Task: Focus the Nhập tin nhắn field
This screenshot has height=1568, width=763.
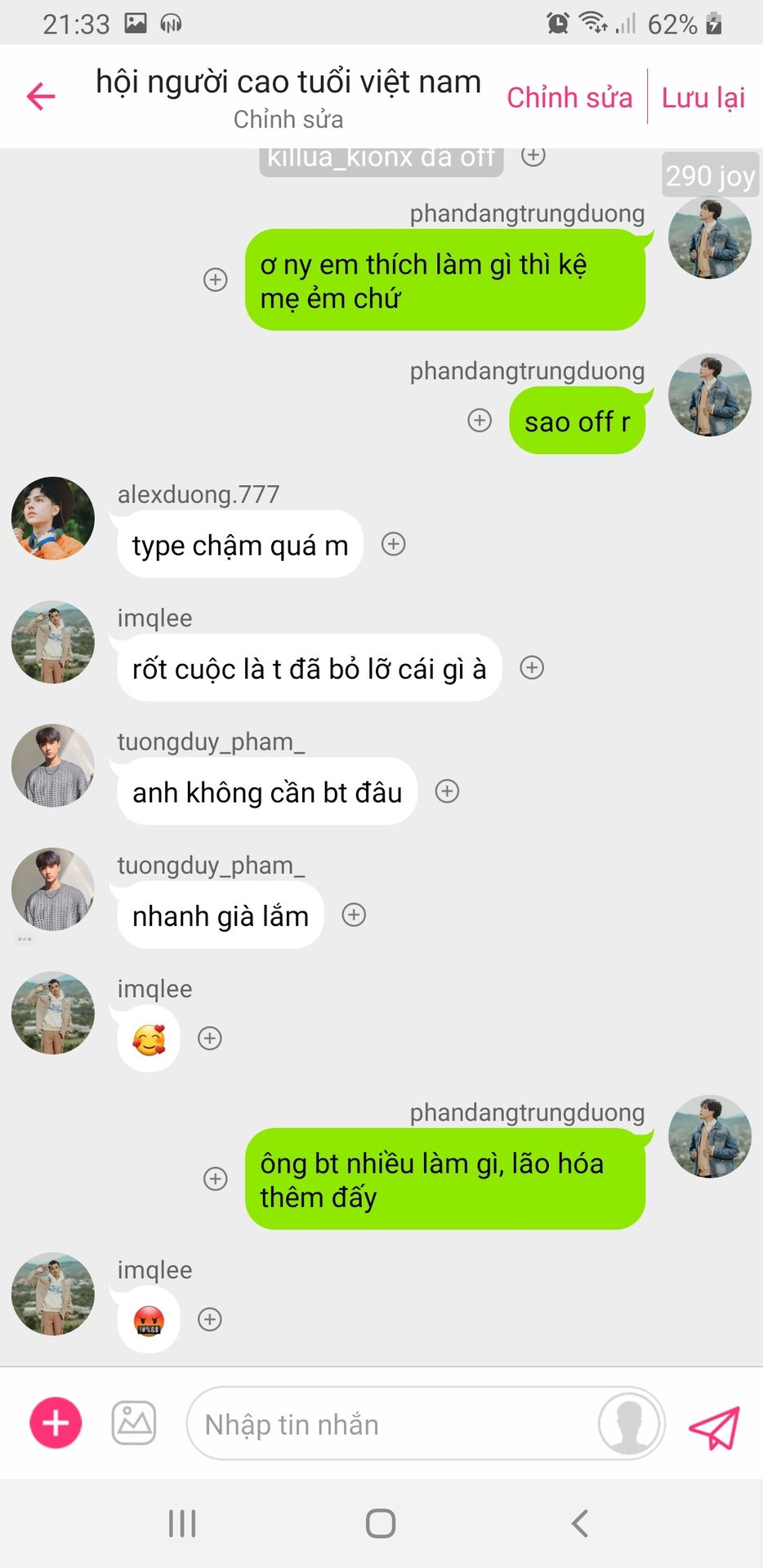Action: (x=392, y=1424)
